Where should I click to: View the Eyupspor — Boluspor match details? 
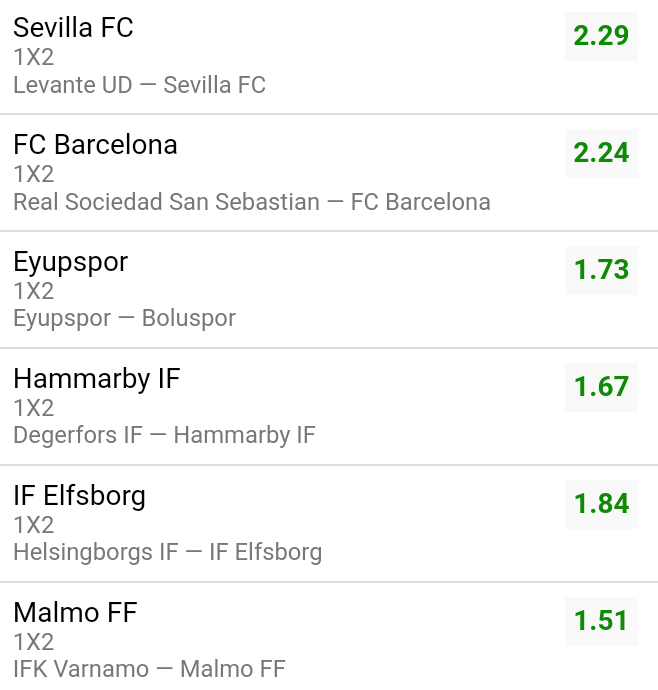pos(124,319)
